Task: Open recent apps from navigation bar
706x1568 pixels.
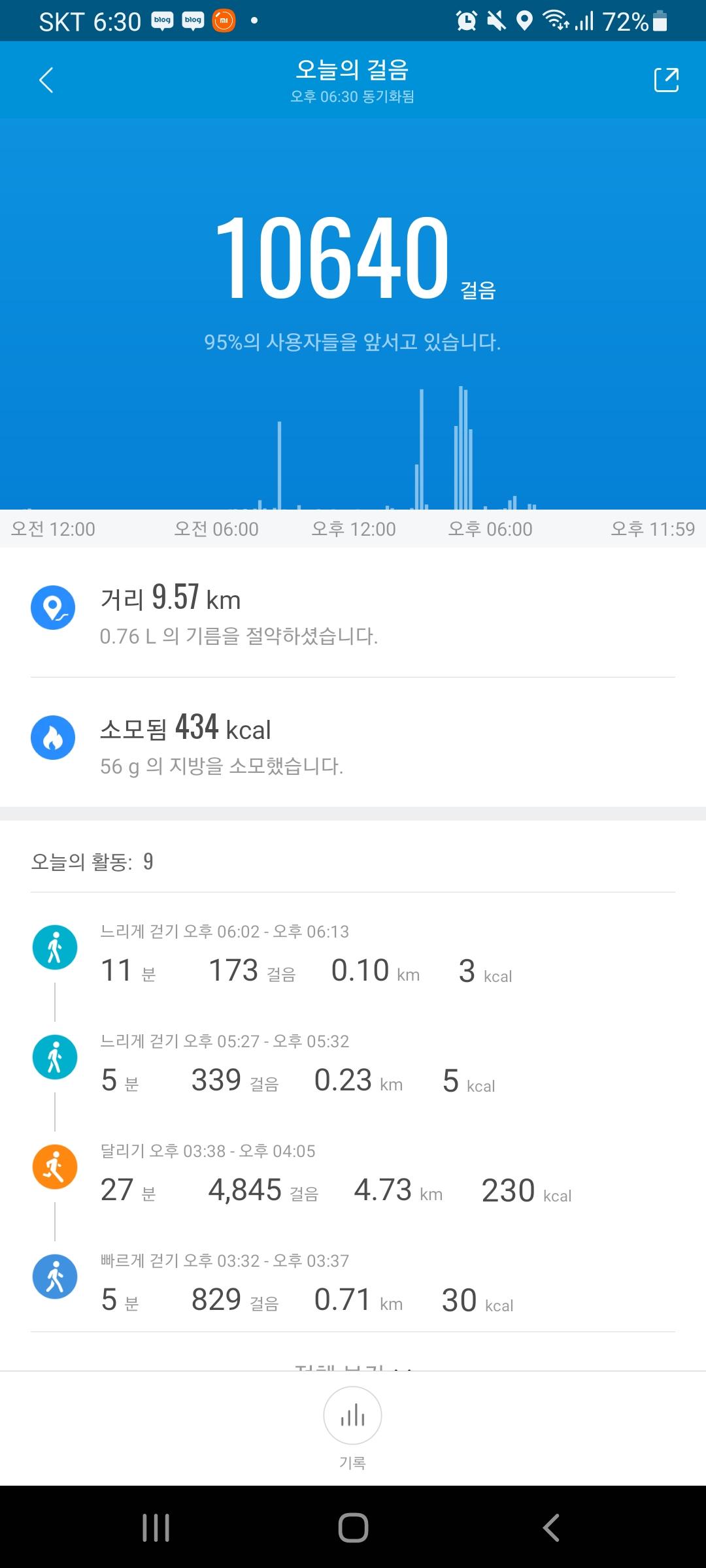Action: click(156, 1527)
